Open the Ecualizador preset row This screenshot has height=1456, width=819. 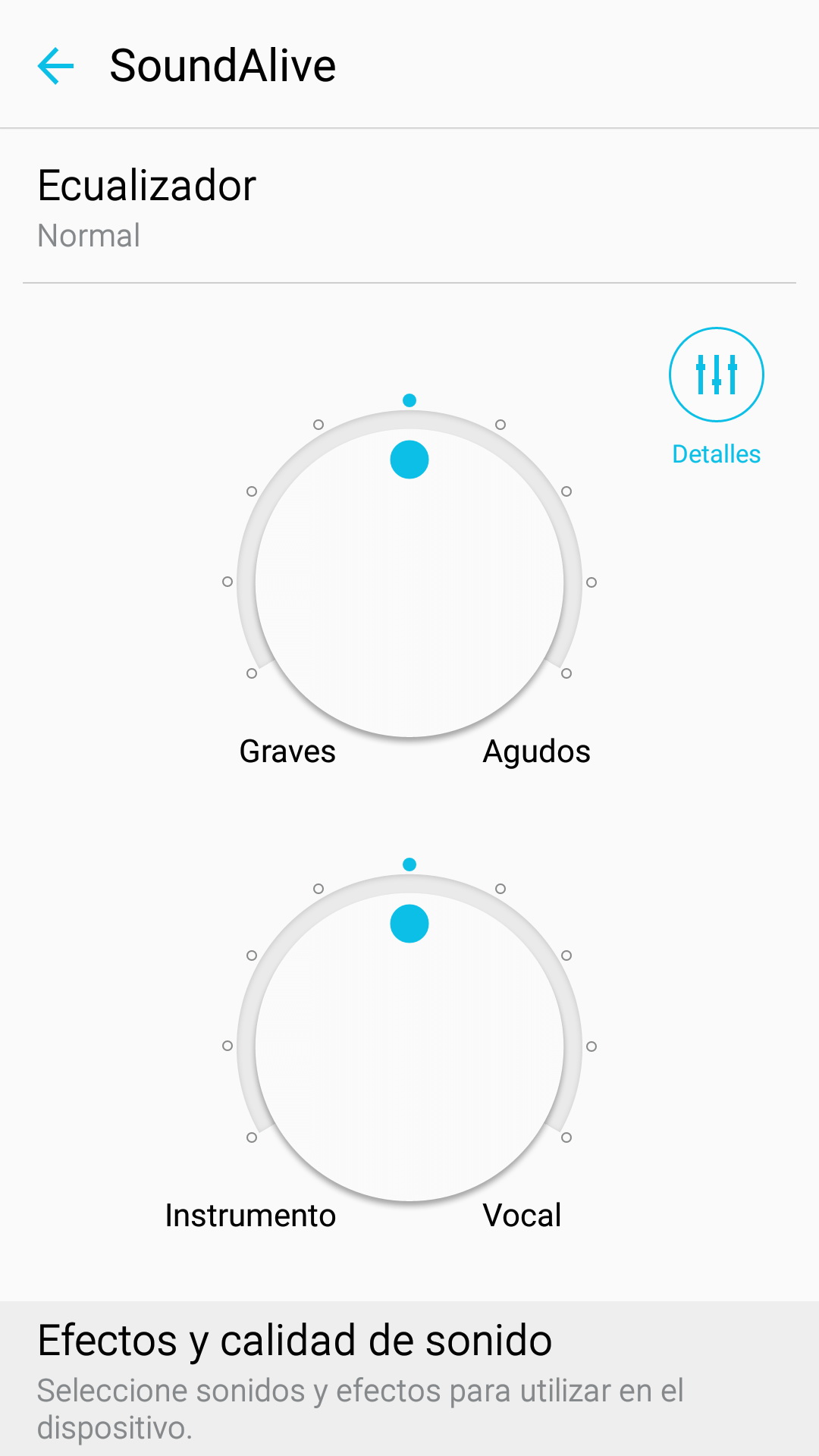tap(409, 206)
